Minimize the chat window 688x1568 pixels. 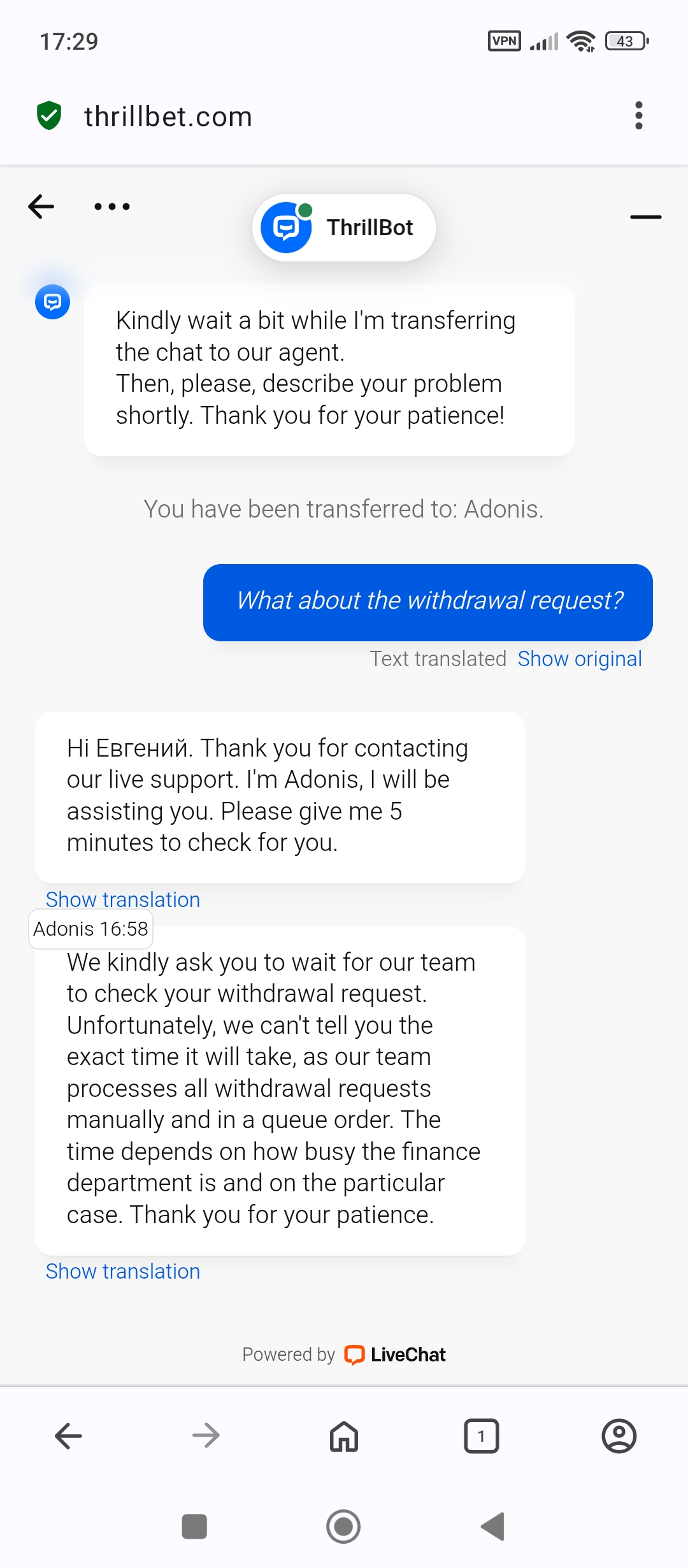645,217
